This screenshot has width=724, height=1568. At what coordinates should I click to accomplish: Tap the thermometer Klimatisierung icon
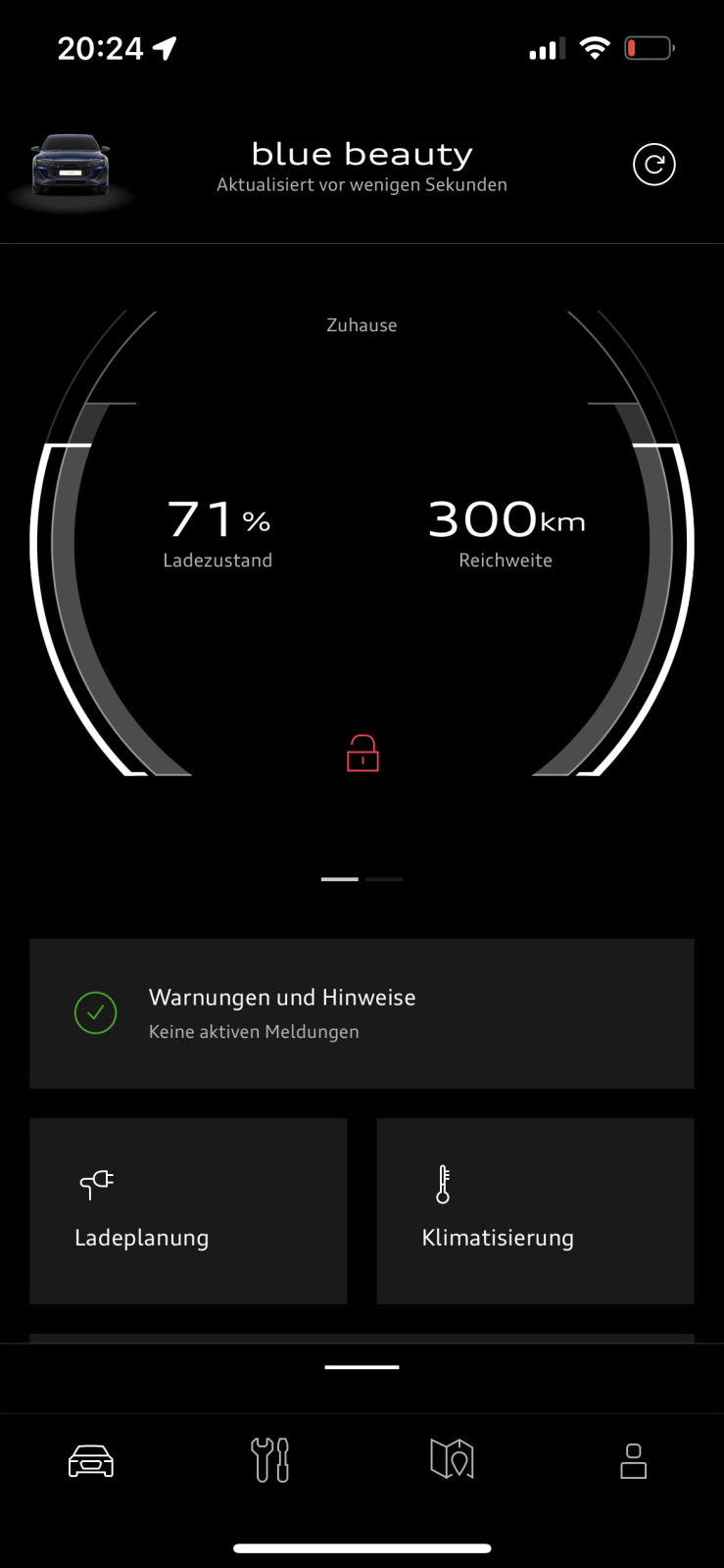443,1183
